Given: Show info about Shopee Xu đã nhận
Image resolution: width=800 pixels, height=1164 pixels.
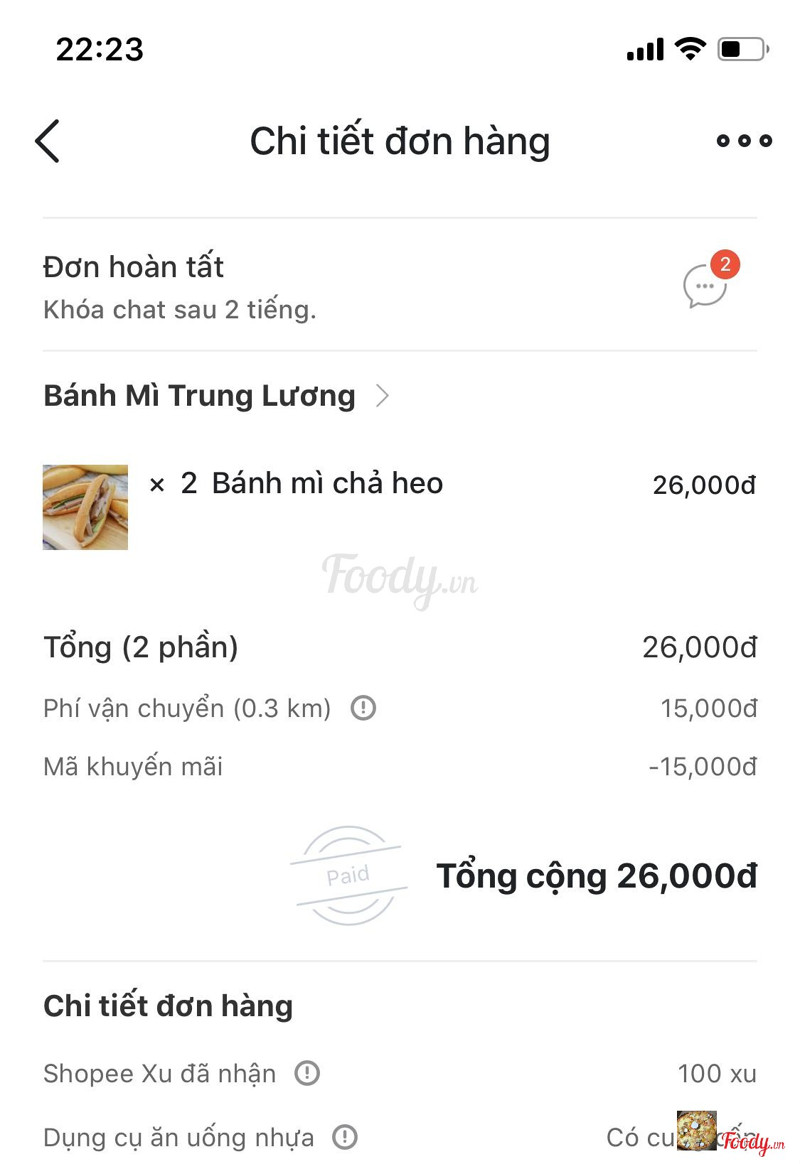Looking at the screenshot, I should (307, 1074).
